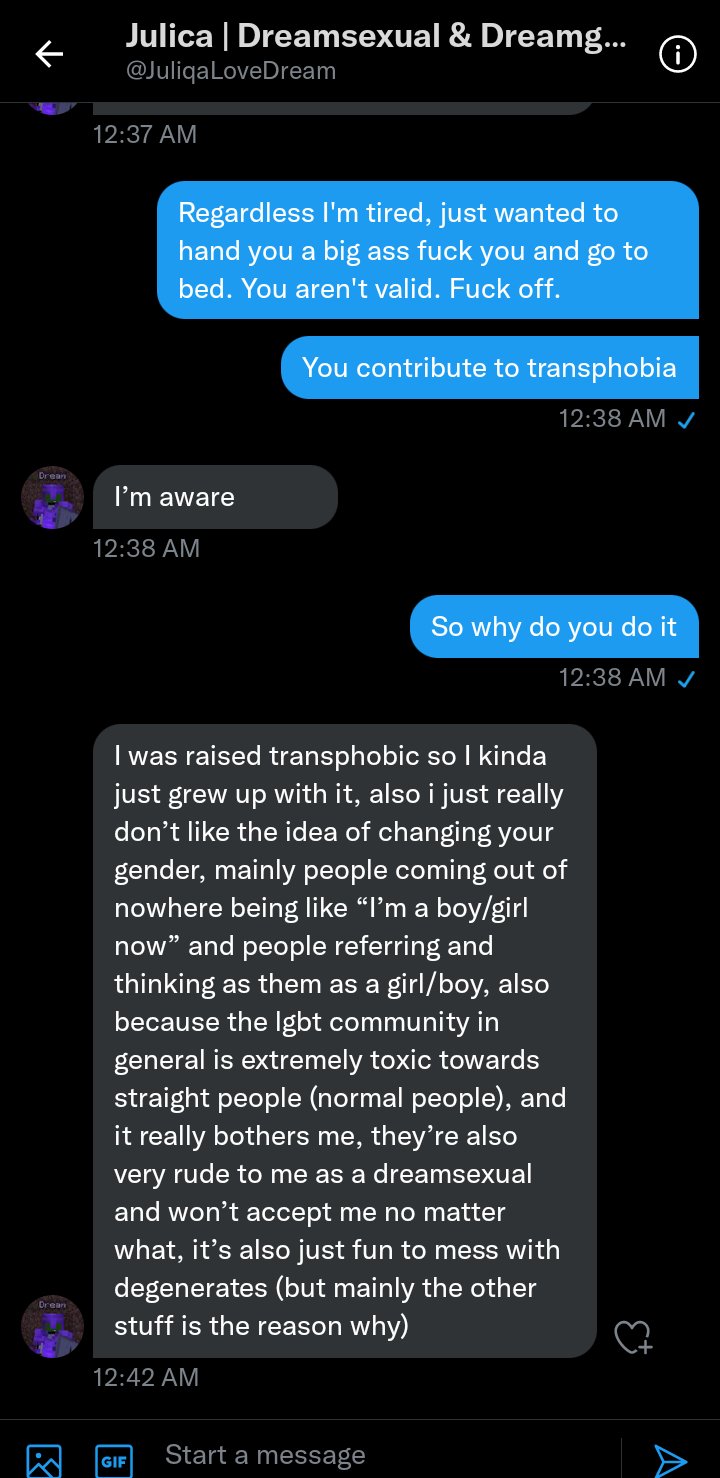Open Julica's profile from header name

pyautogui.click(x=376, y=36)
